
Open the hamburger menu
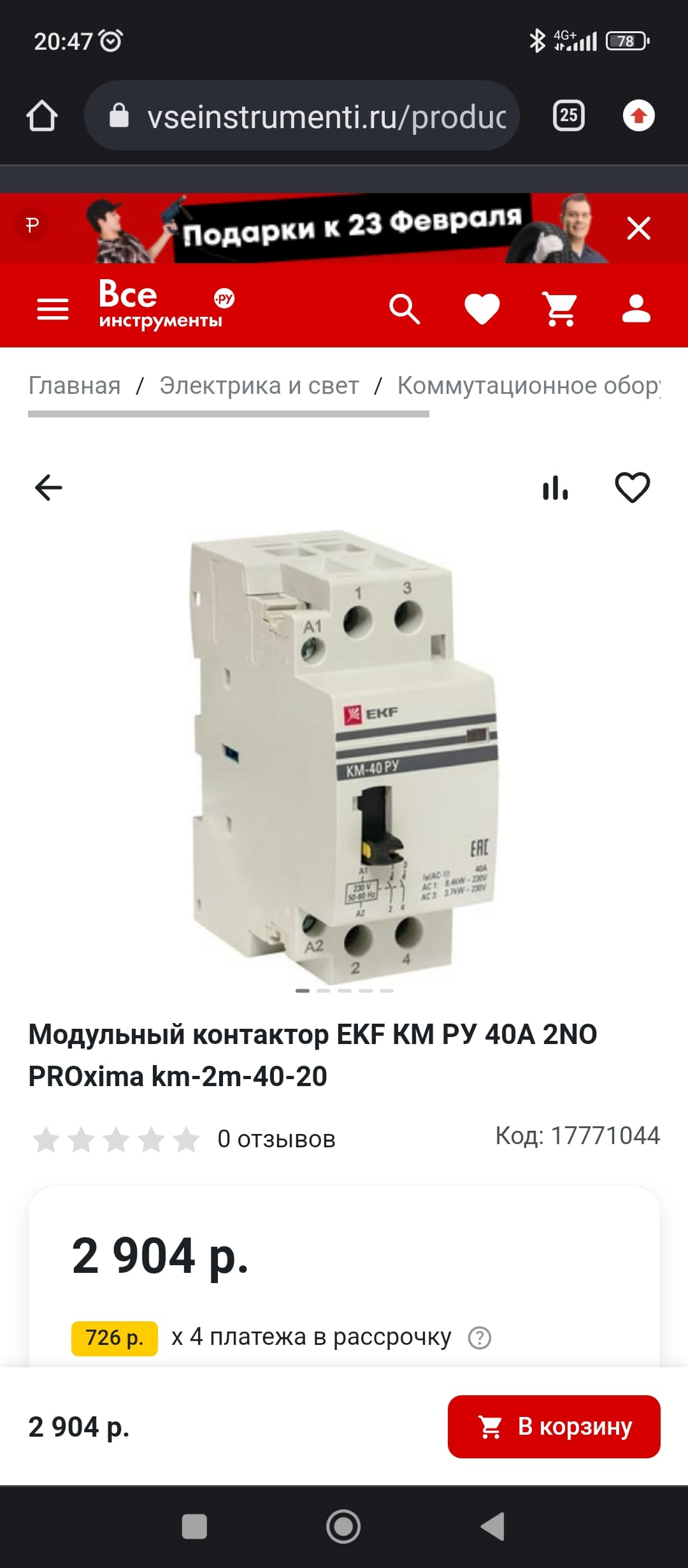[53, 309]
